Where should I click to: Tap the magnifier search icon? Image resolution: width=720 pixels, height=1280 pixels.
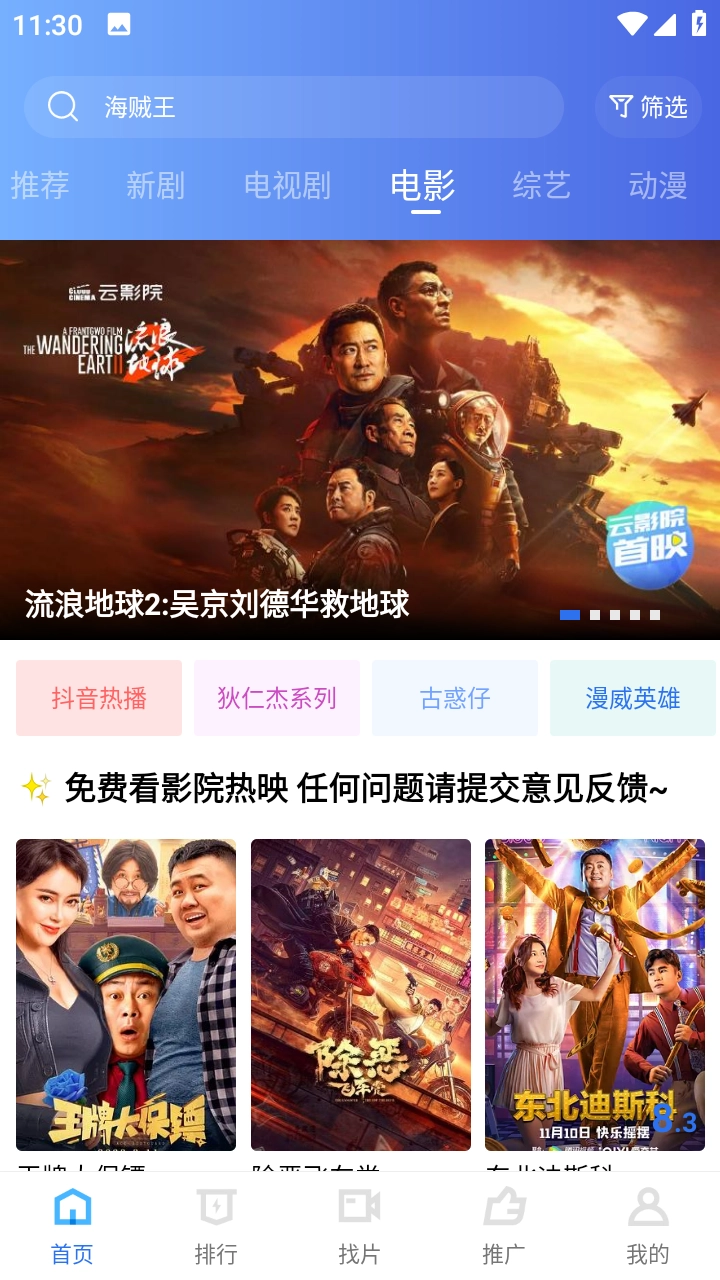click(63, 106)
